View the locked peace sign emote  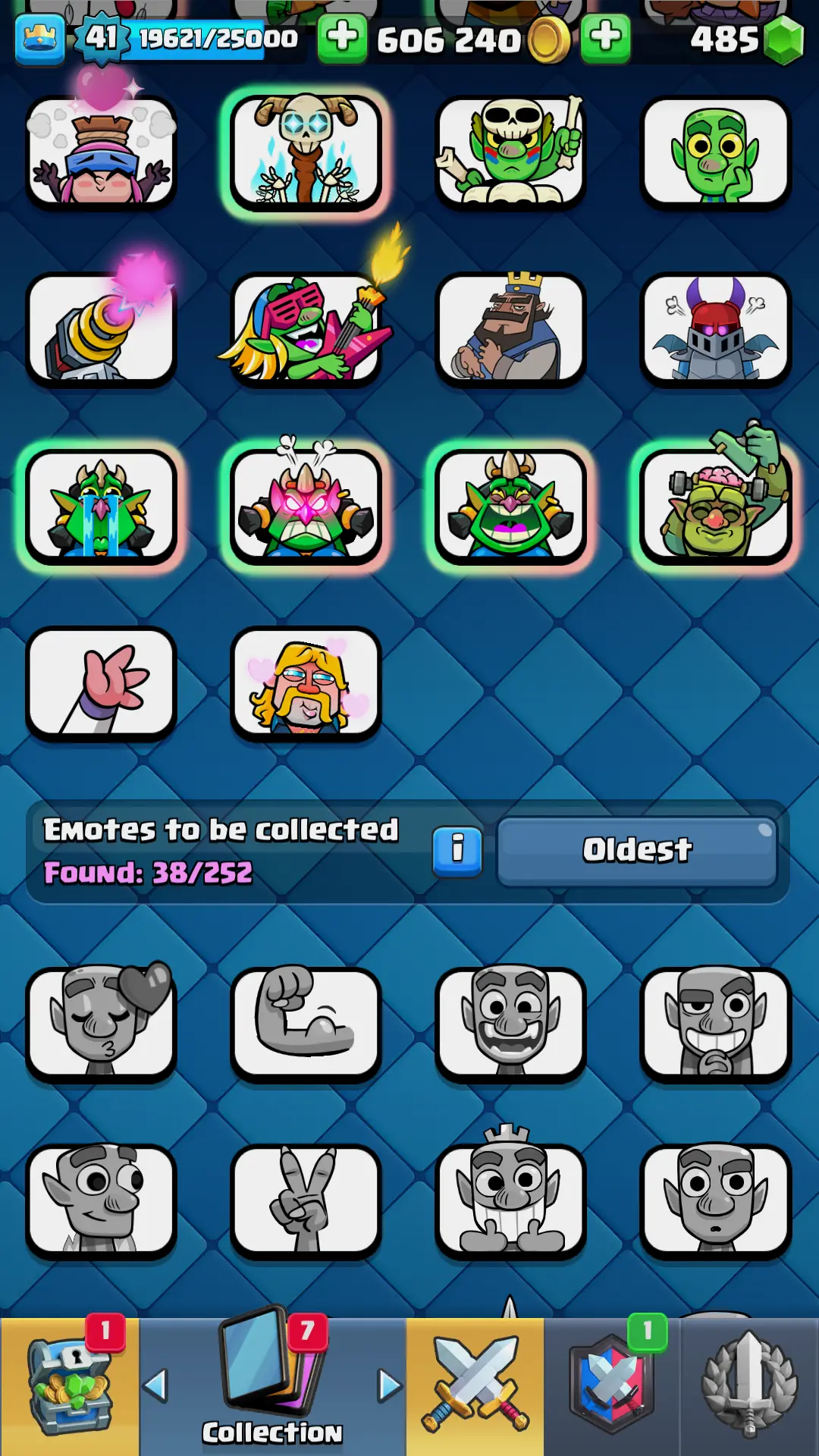pos(306,1200)
